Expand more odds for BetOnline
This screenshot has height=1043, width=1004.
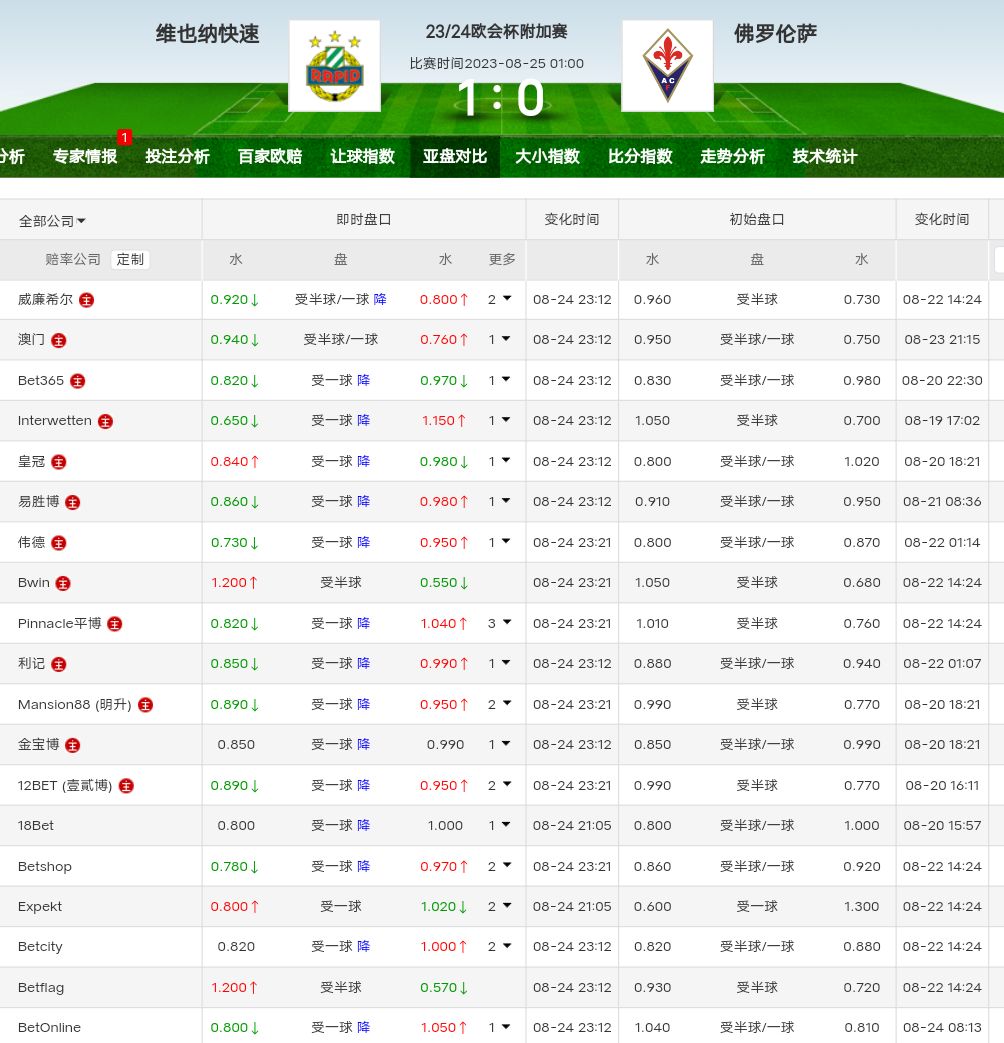pyautogui.click(x=500, y=1027)
